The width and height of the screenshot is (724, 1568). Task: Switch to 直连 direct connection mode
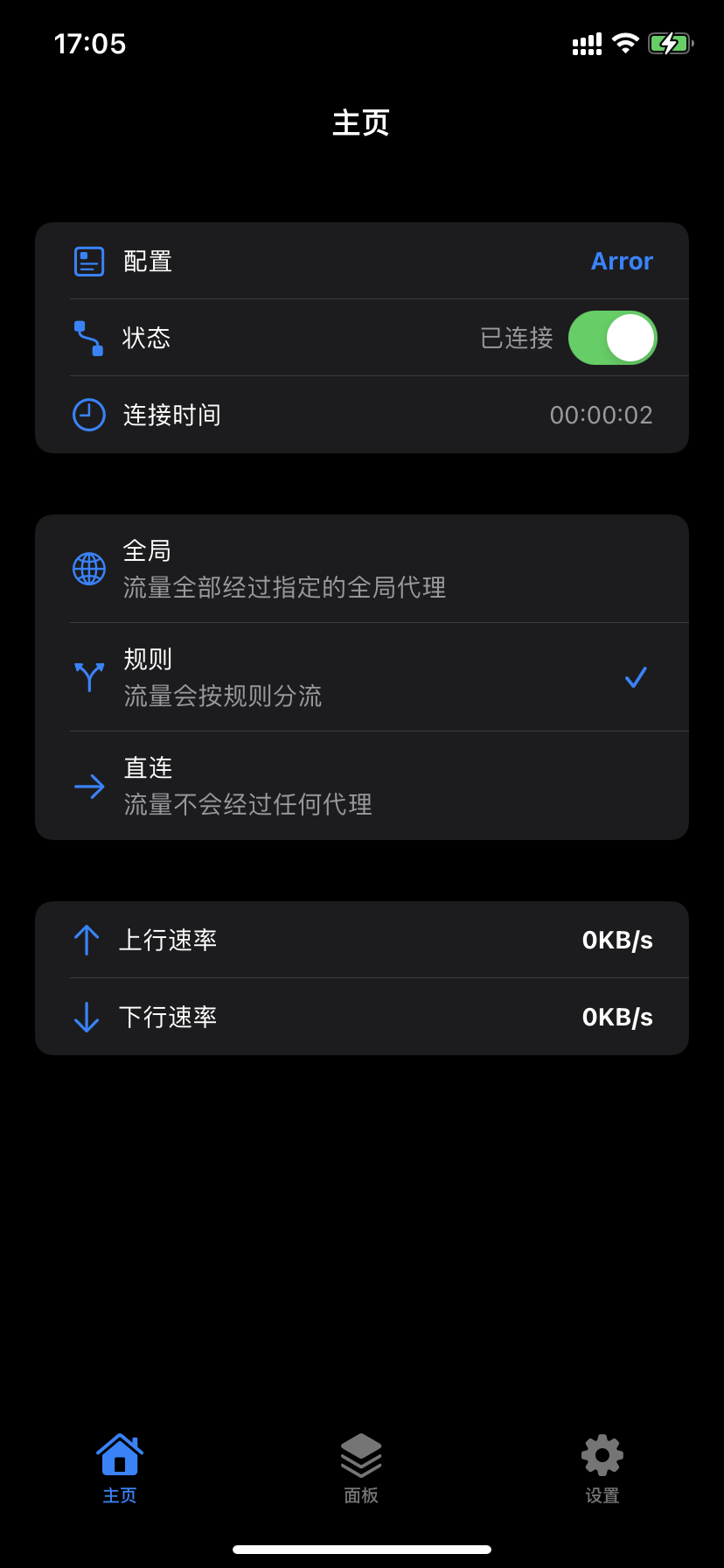click(x=362, y=786)
